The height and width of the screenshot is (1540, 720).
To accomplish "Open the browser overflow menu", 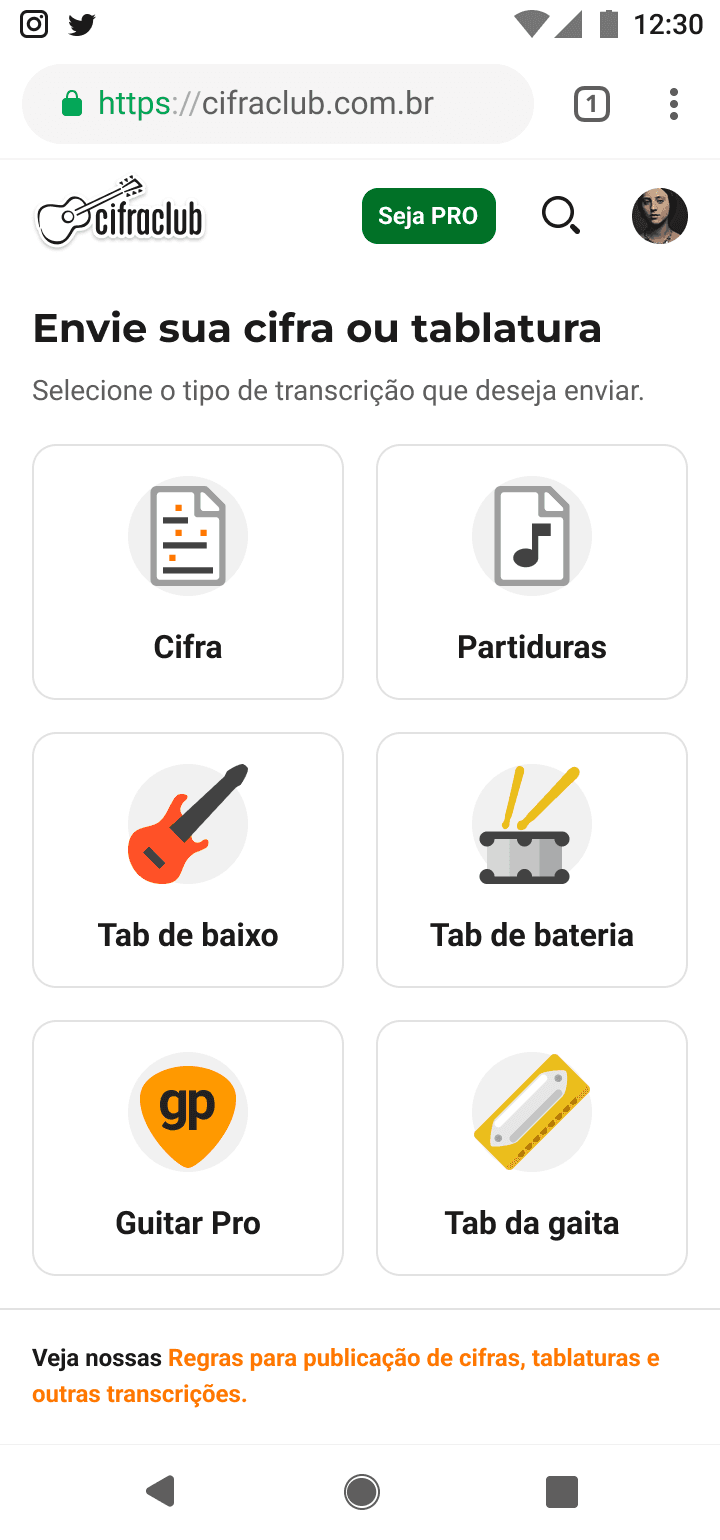I will coord(674,104).
